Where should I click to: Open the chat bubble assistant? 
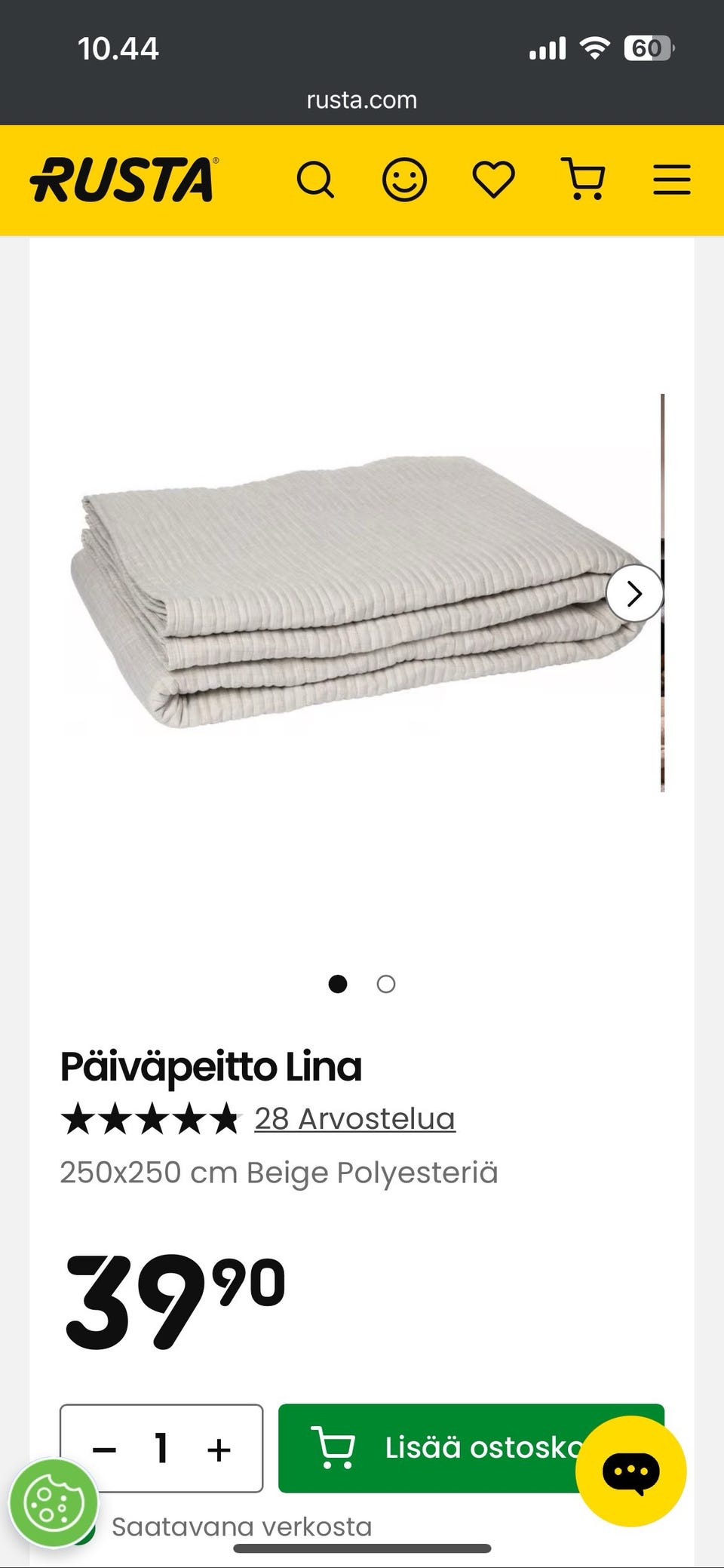pyautogui.click(x=630, y=1469)
